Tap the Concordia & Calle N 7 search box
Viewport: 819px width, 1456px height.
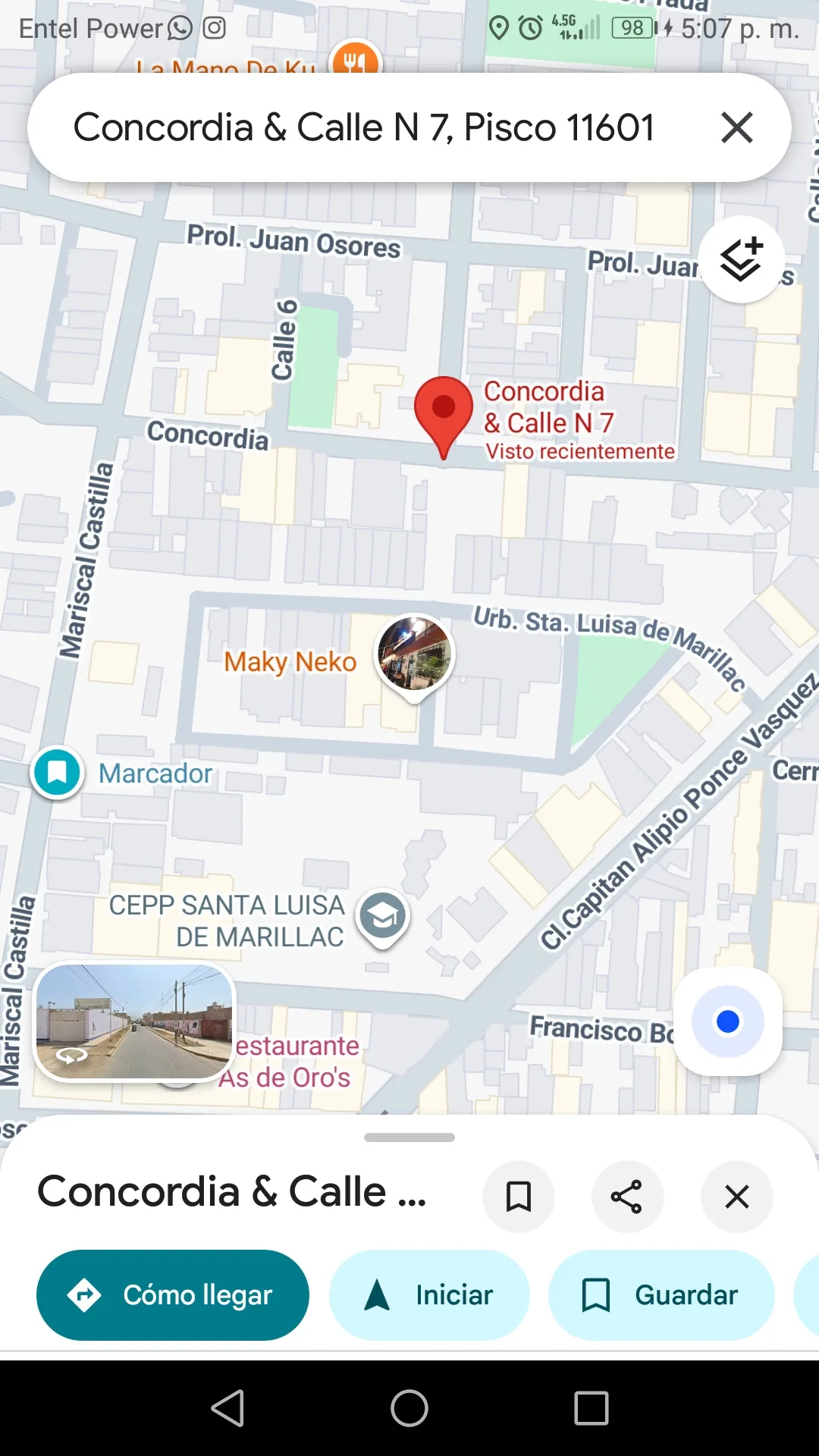[x=364, y=127]
